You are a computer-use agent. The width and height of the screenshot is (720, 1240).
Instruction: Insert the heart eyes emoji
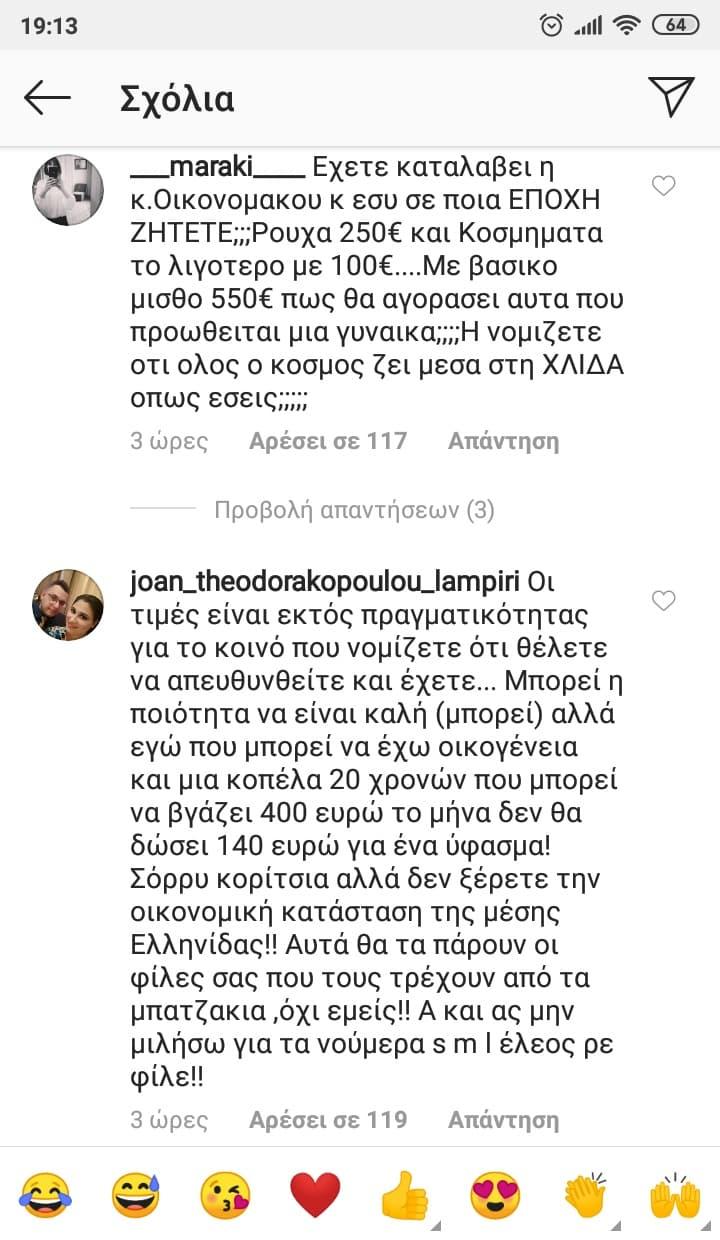coord(495,1196)
